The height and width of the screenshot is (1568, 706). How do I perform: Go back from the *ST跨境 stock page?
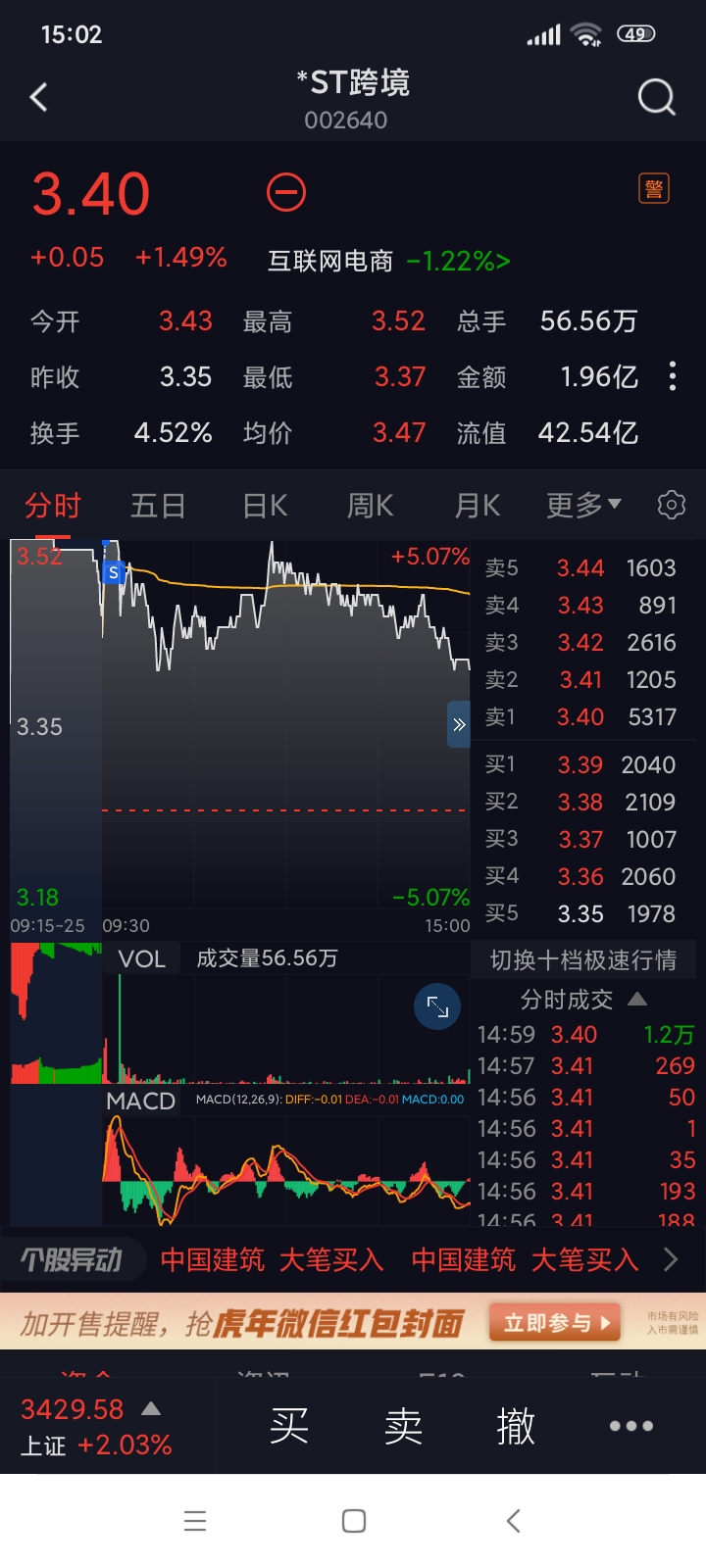click(x=39, y=97)
